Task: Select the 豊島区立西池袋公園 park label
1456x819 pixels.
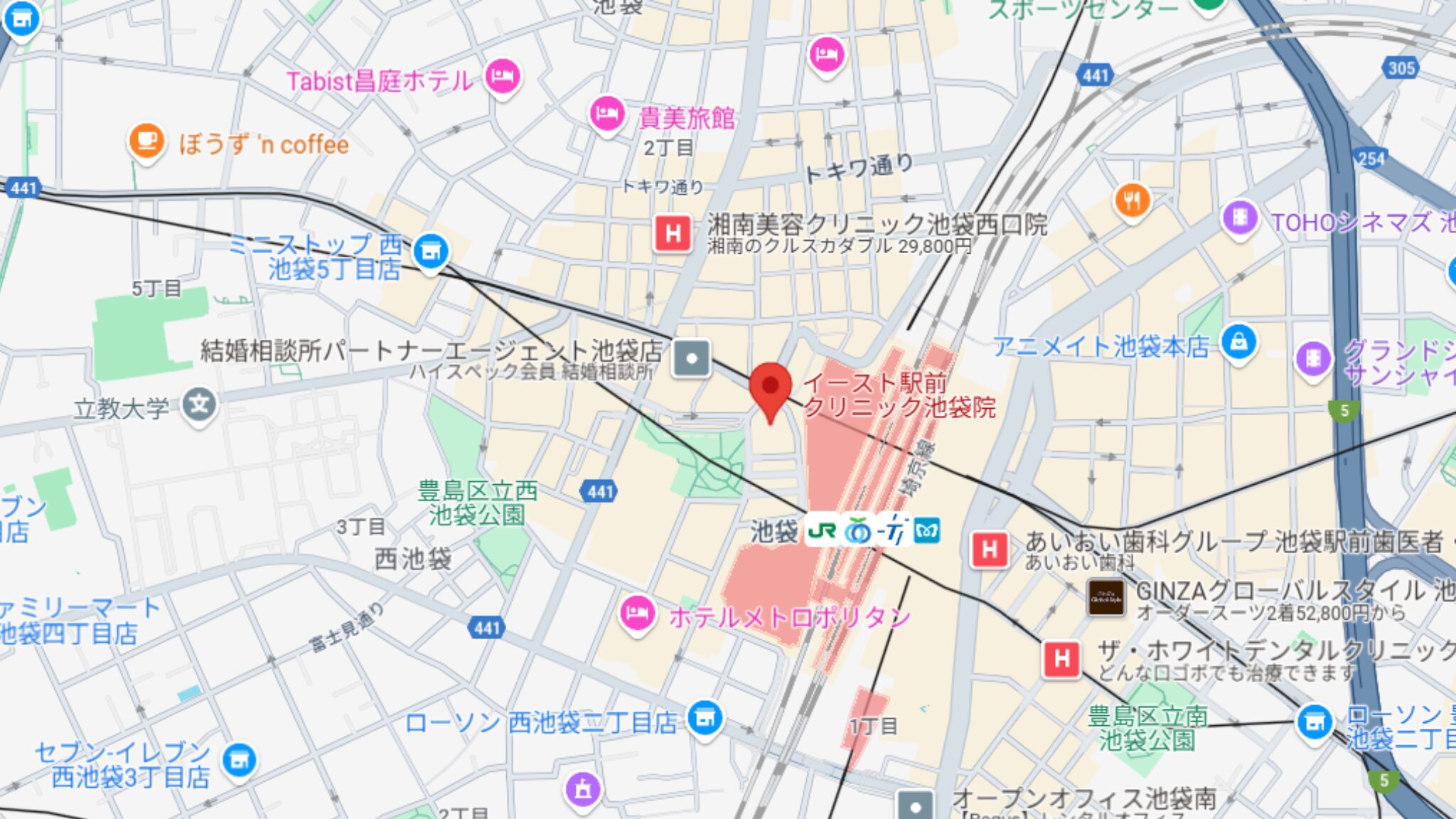Action: [x=477, y=502]
